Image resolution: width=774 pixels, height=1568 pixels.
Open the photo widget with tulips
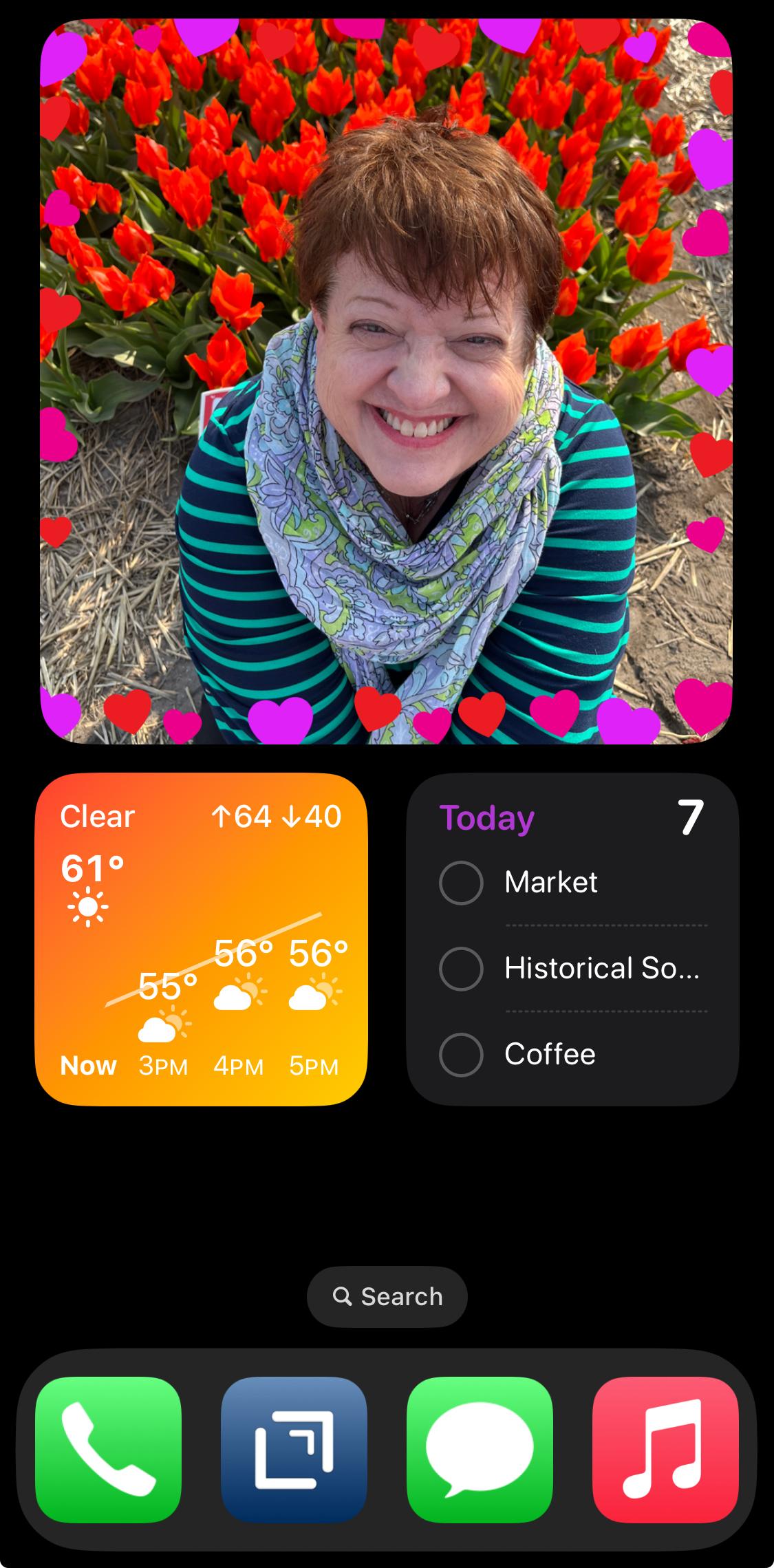click(x=386, y=381)
